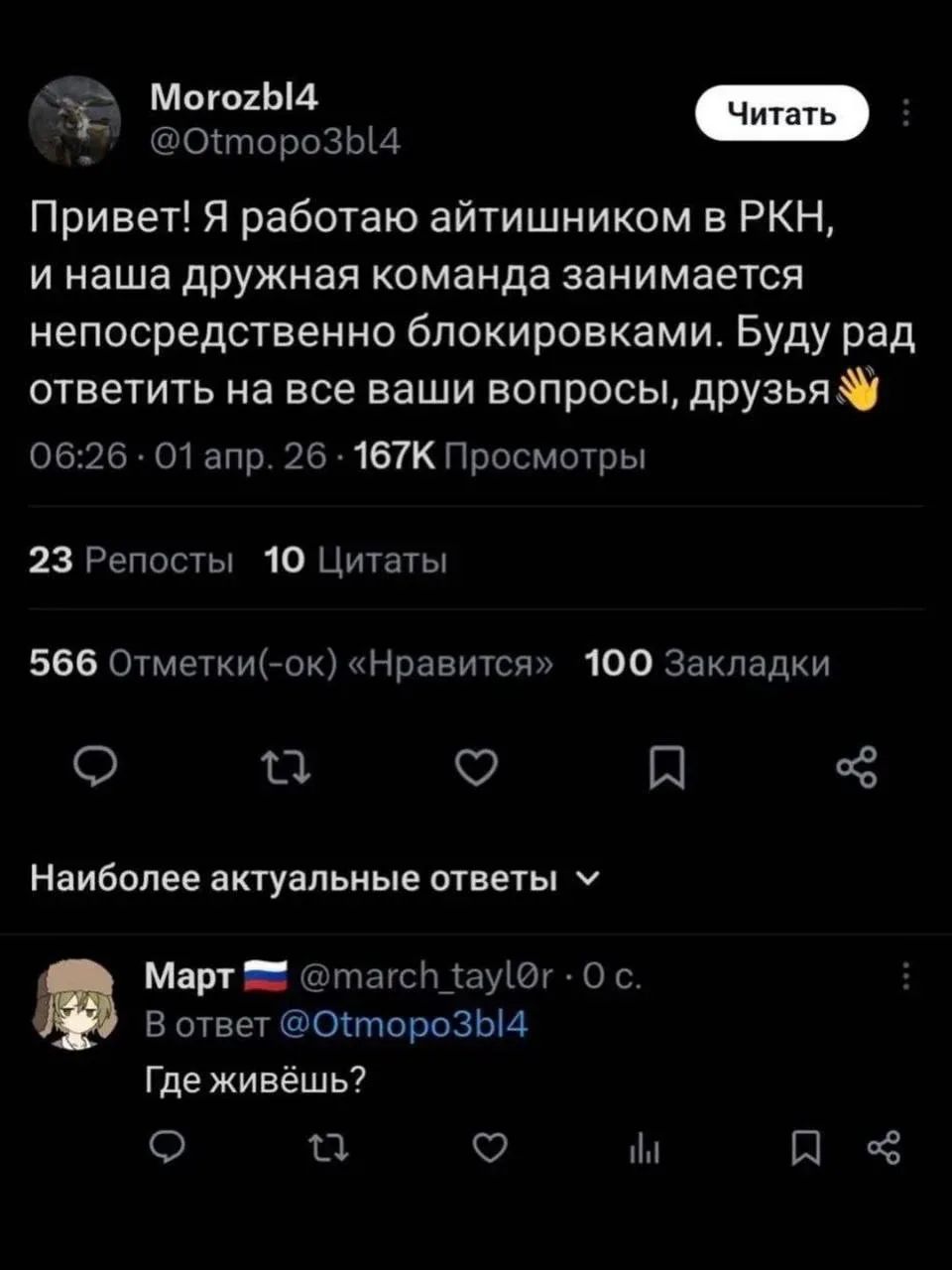Share Март's reply

[x=882, y=1149]
